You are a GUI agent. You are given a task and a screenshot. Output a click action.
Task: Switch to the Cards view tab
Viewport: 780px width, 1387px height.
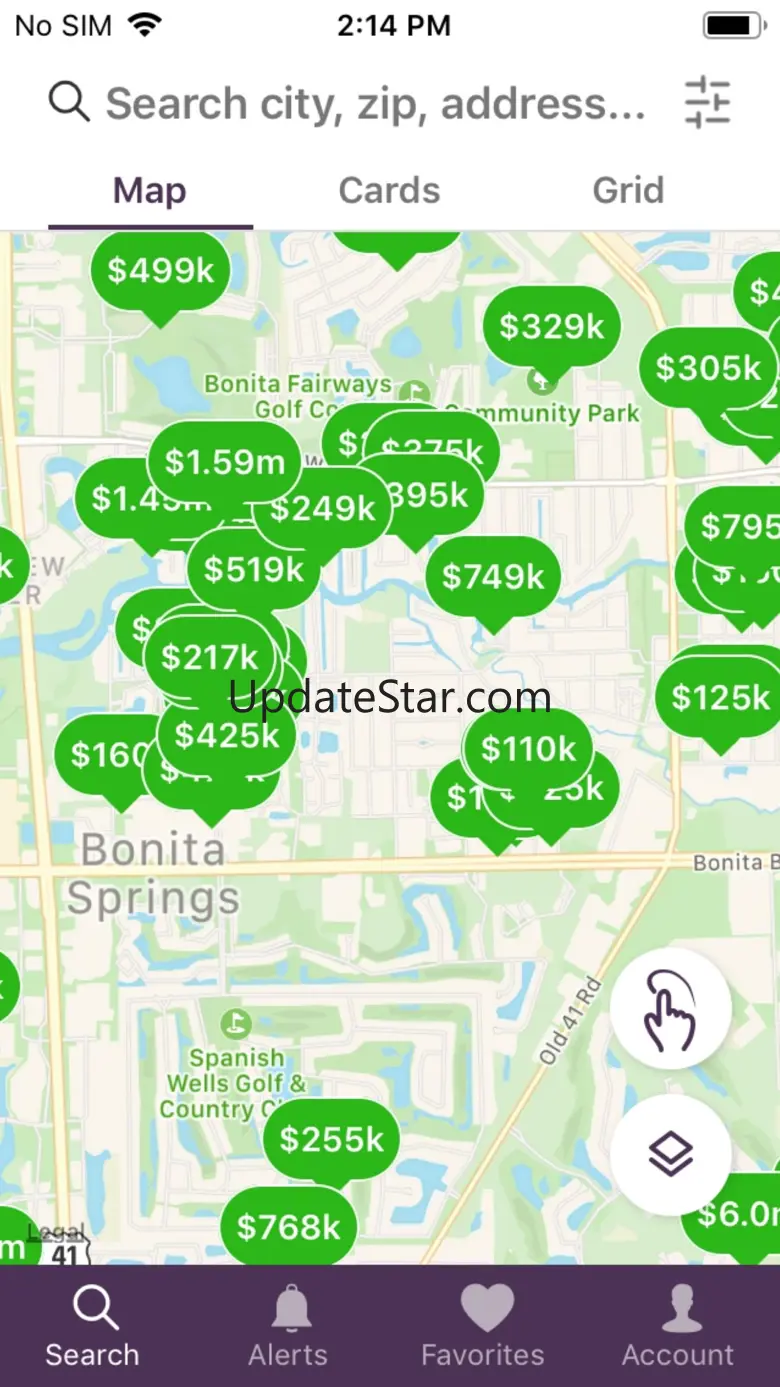point(389,190)
